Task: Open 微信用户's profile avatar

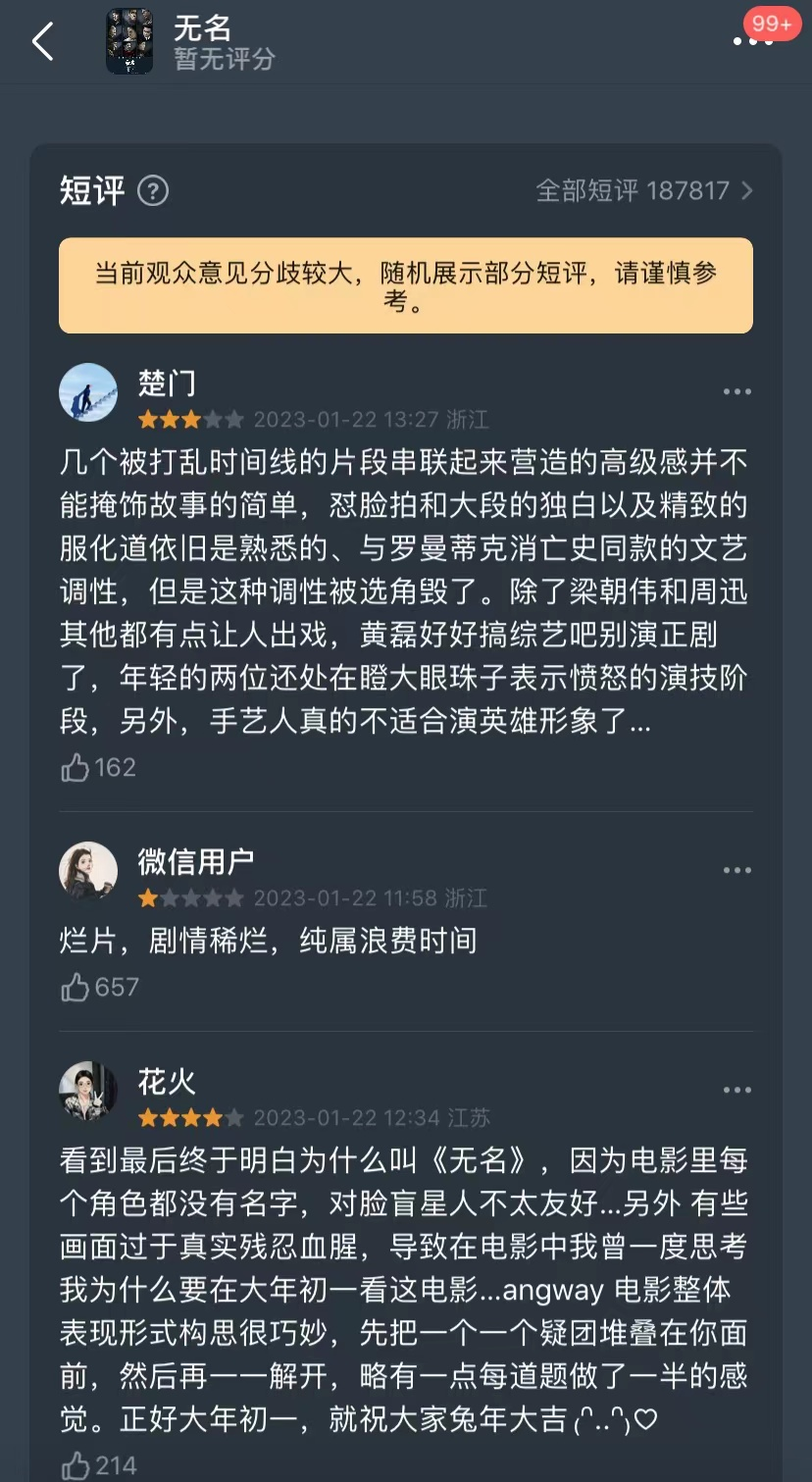Action: pos(88,871)
